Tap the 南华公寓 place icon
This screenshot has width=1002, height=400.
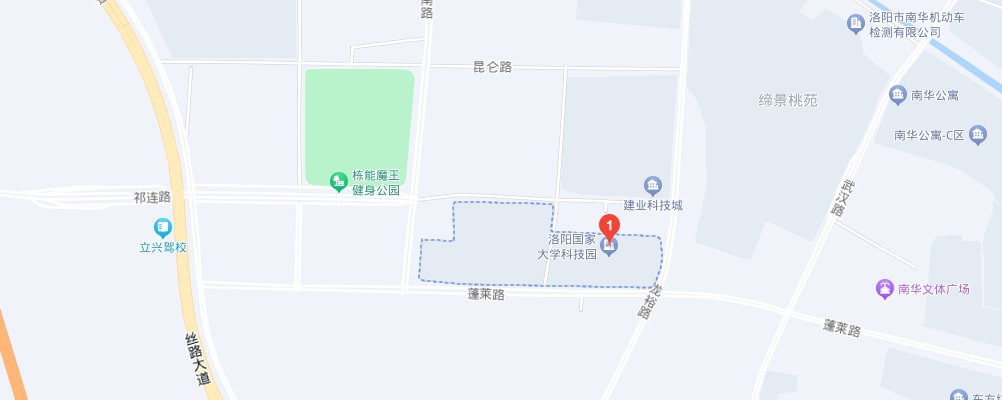point(897,95)
